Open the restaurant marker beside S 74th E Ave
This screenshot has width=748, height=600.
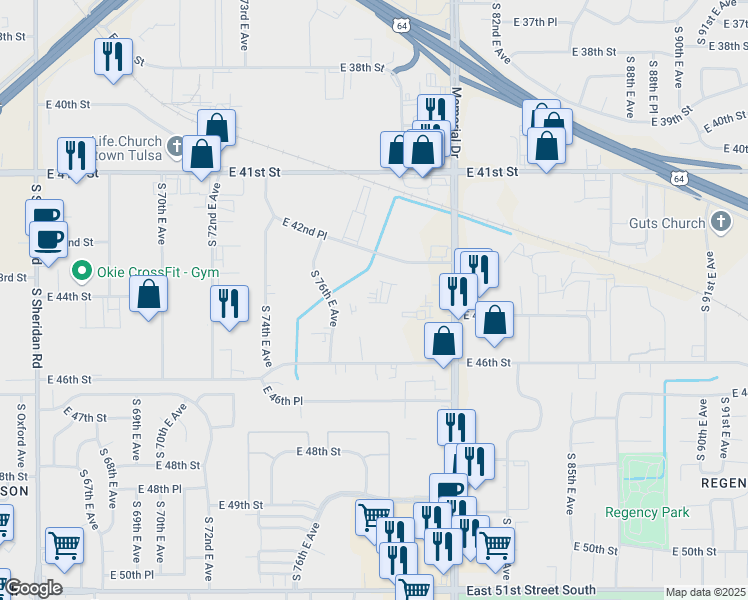(229, 304)
